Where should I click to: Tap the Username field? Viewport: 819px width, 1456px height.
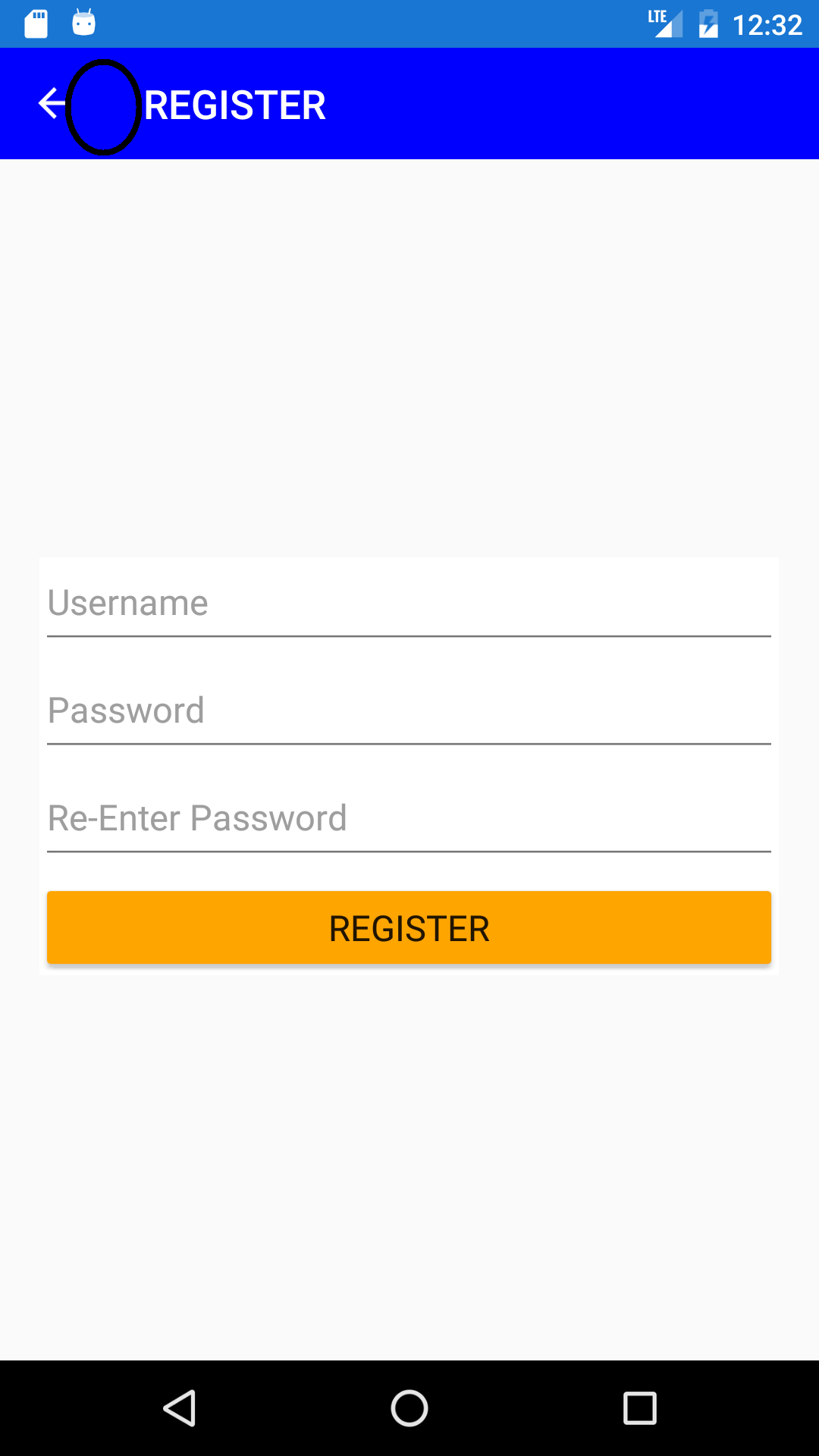click(409, 604)
